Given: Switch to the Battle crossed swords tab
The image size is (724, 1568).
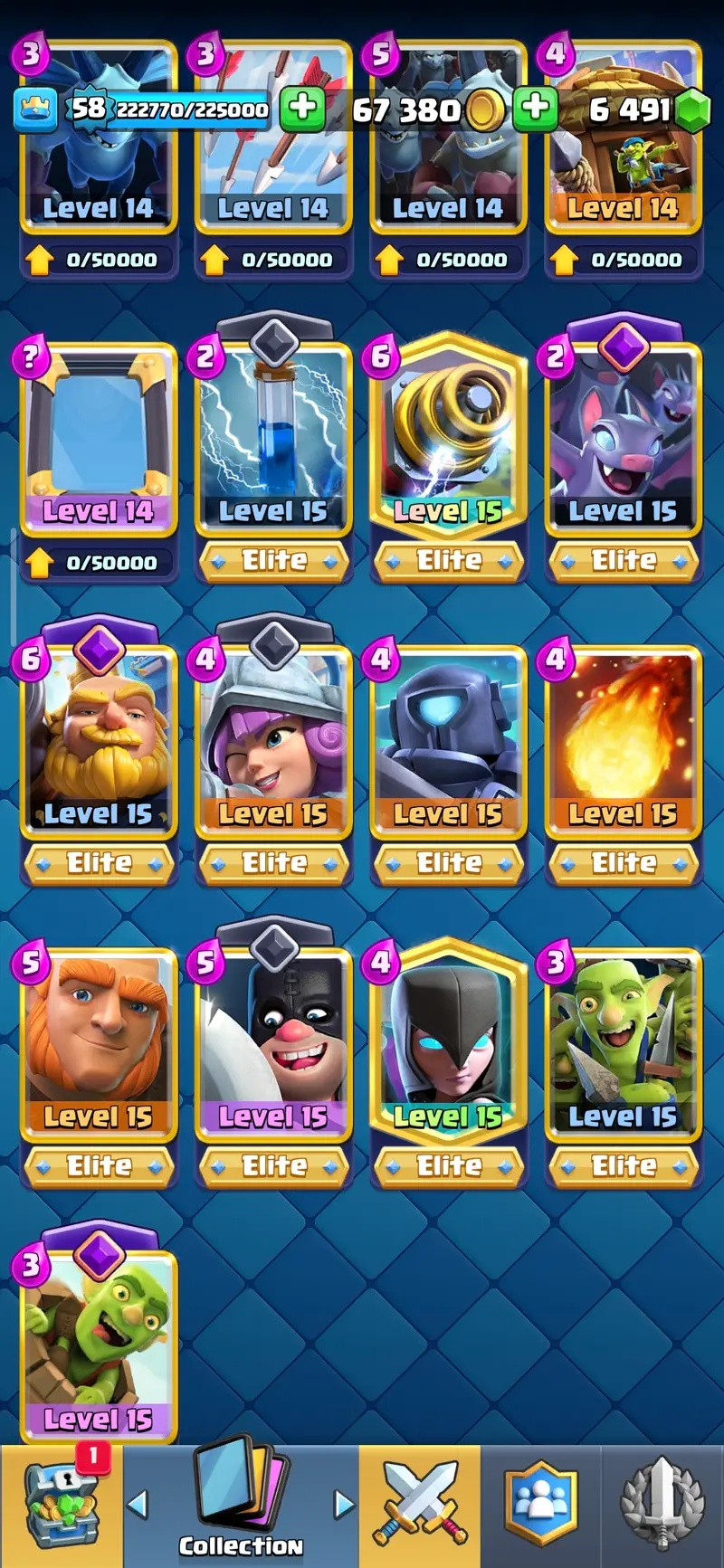Looking at the screenshot, I should pos(420,1506).
